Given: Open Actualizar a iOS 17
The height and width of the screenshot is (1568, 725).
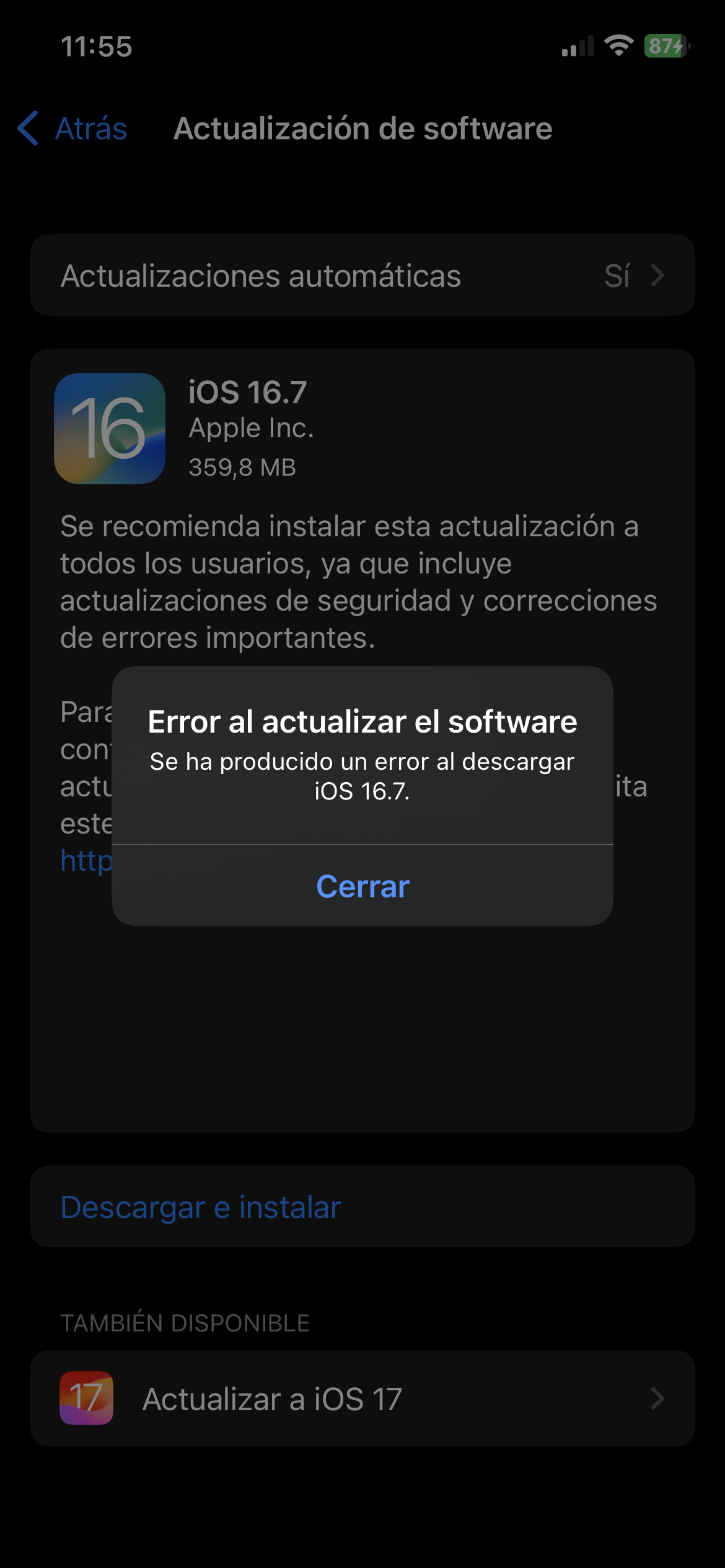Looking at the screenshot, I should click(x=362, y=1398).
